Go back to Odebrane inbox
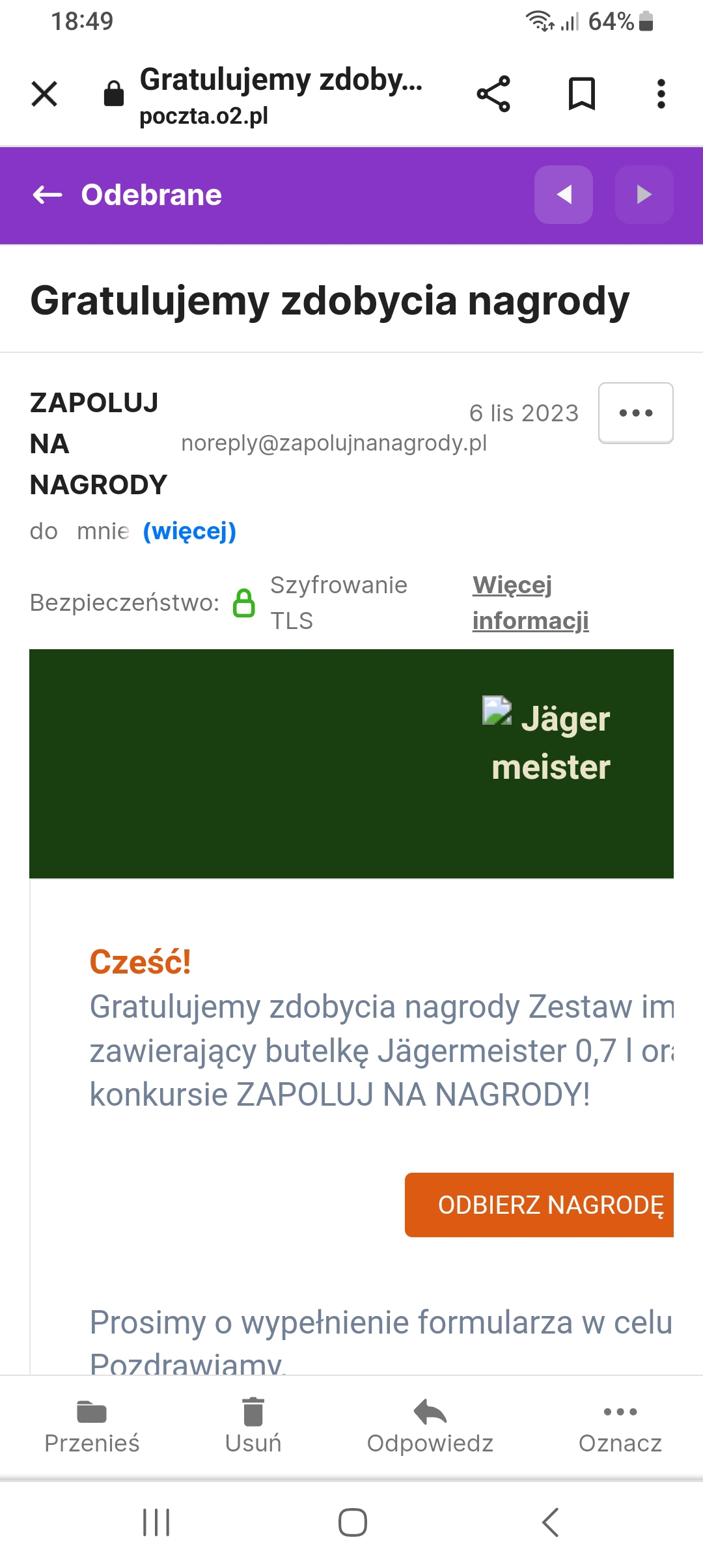 [x=128, y=195]
